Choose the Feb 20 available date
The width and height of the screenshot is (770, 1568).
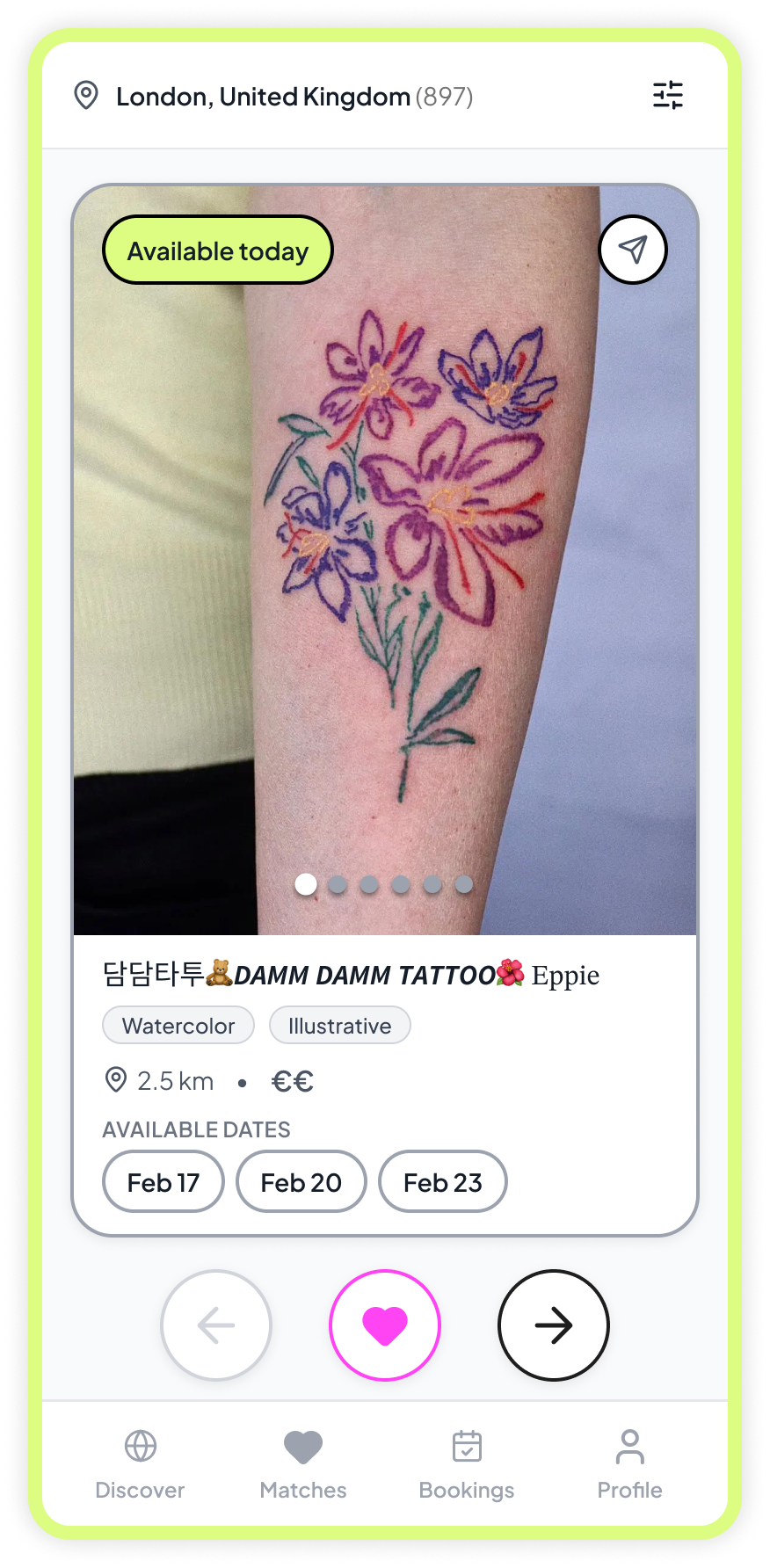coord(301,1182)
